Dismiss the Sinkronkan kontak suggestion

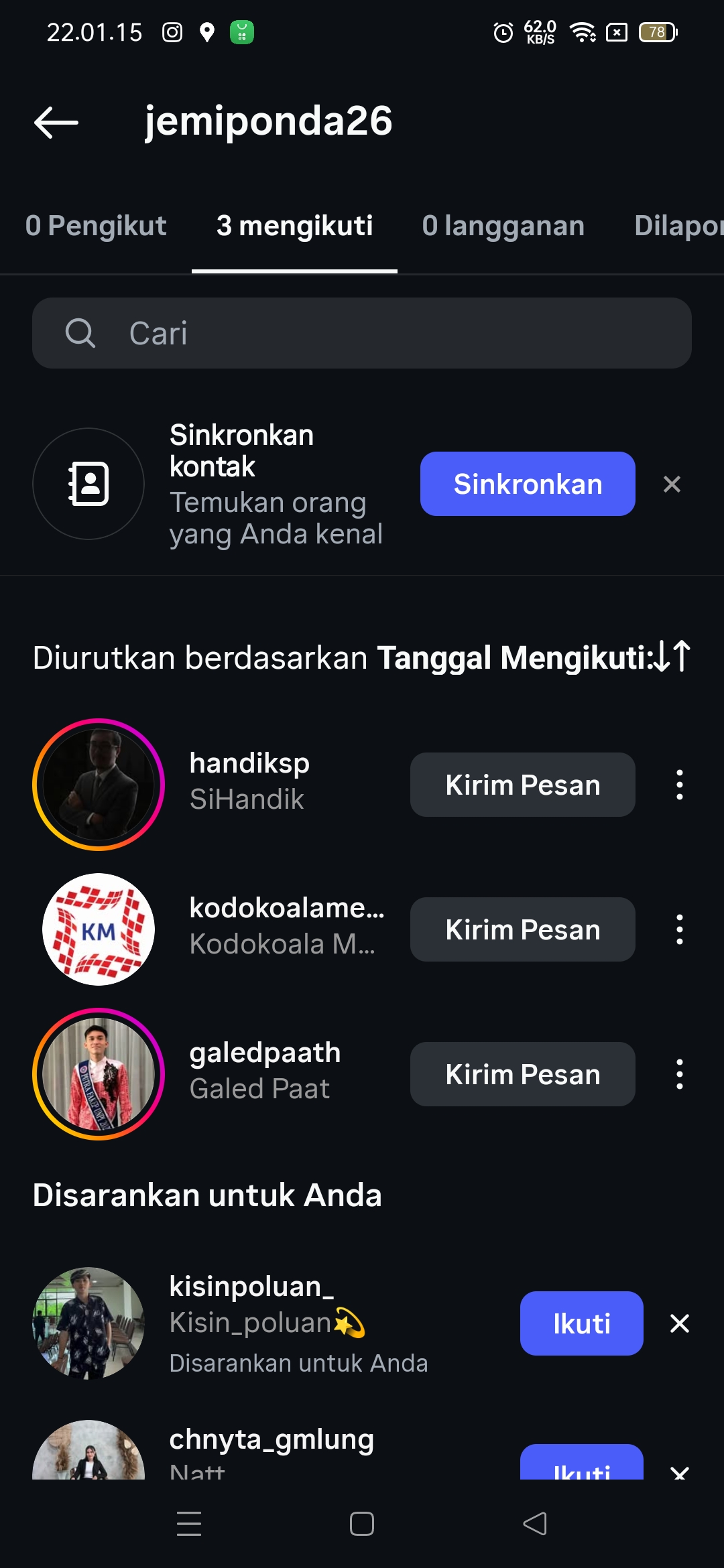click(672, 484)
